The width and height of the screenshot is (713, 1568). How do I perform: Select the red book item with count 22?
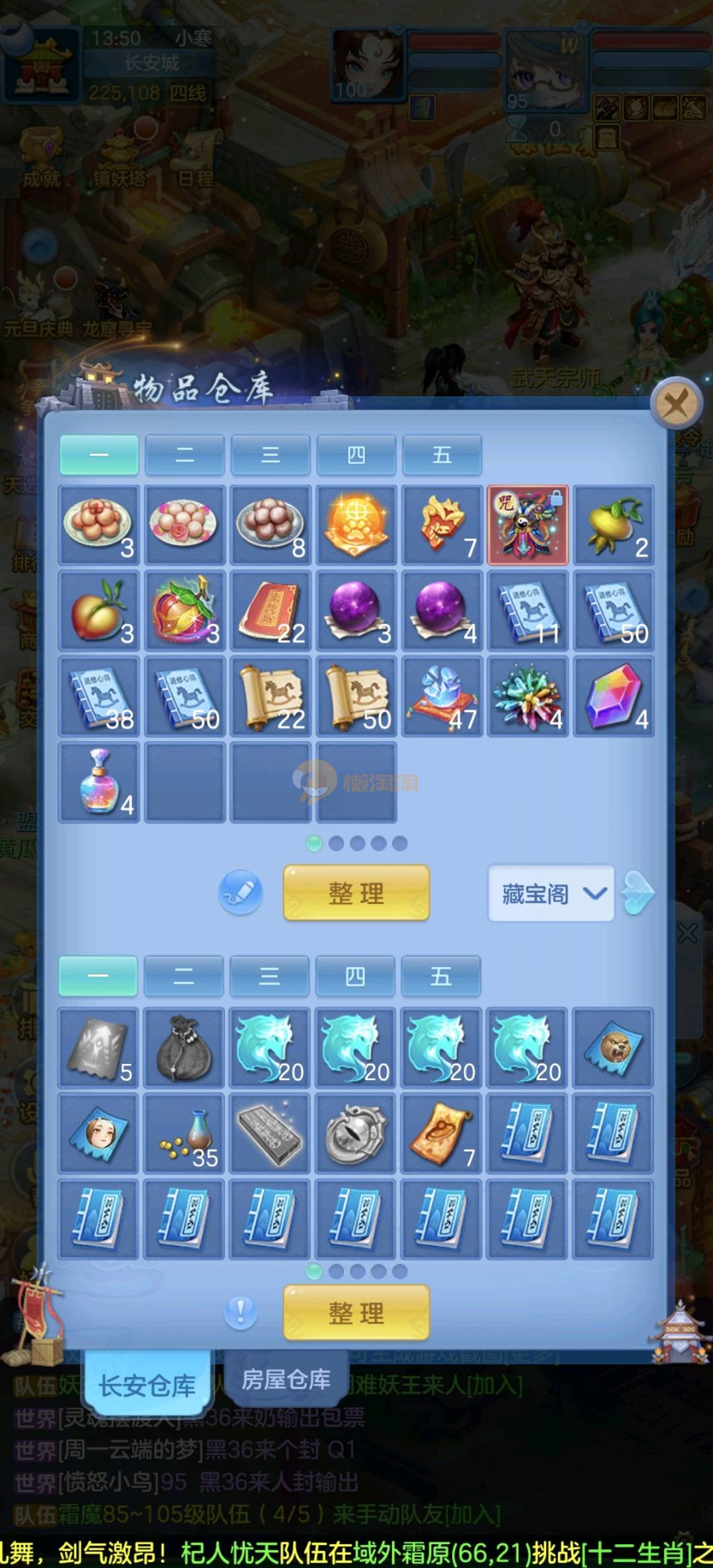[x=270, y=611]
